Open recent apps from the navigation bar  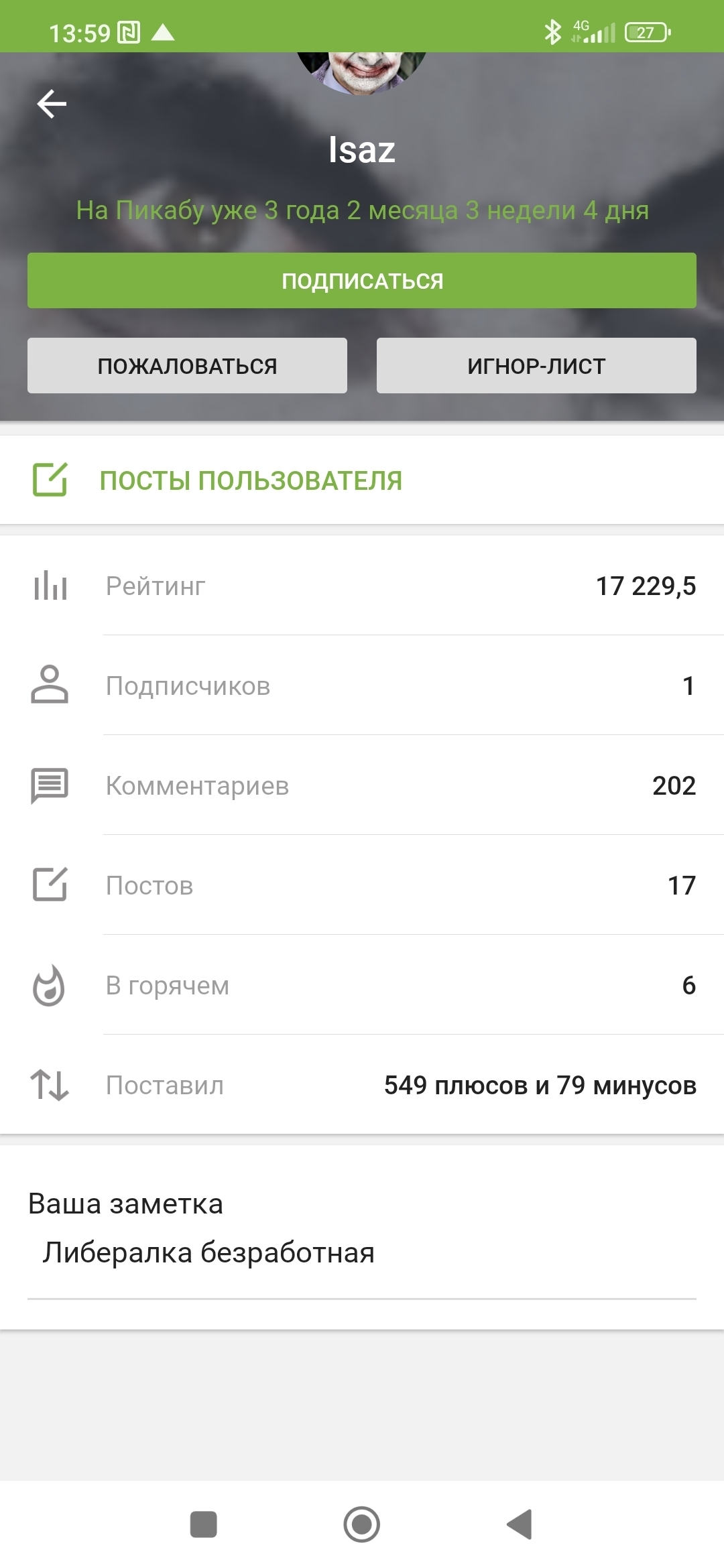pos(203,1524)
